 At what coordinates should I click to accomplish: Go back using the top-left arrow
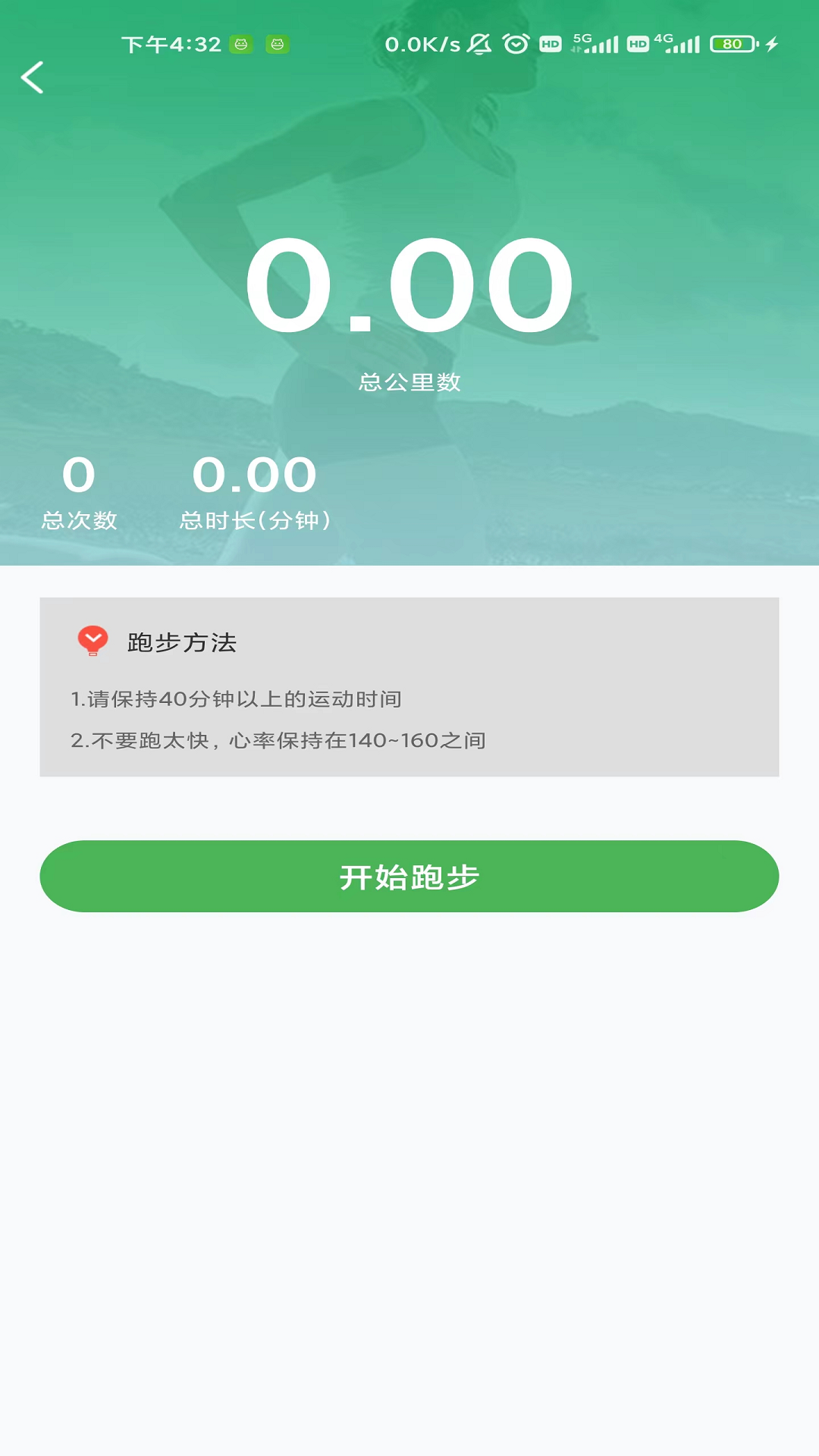[x=32, y=77]
